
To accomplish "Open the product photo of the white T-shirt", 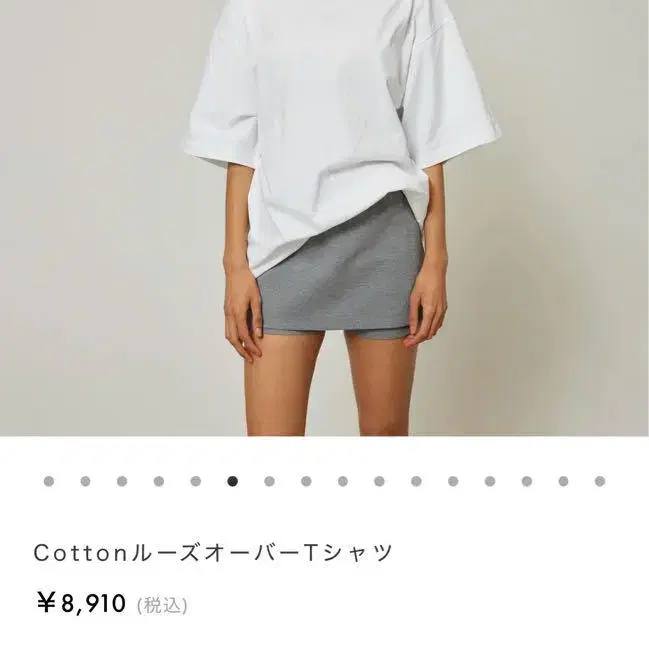I will [324, 218].
